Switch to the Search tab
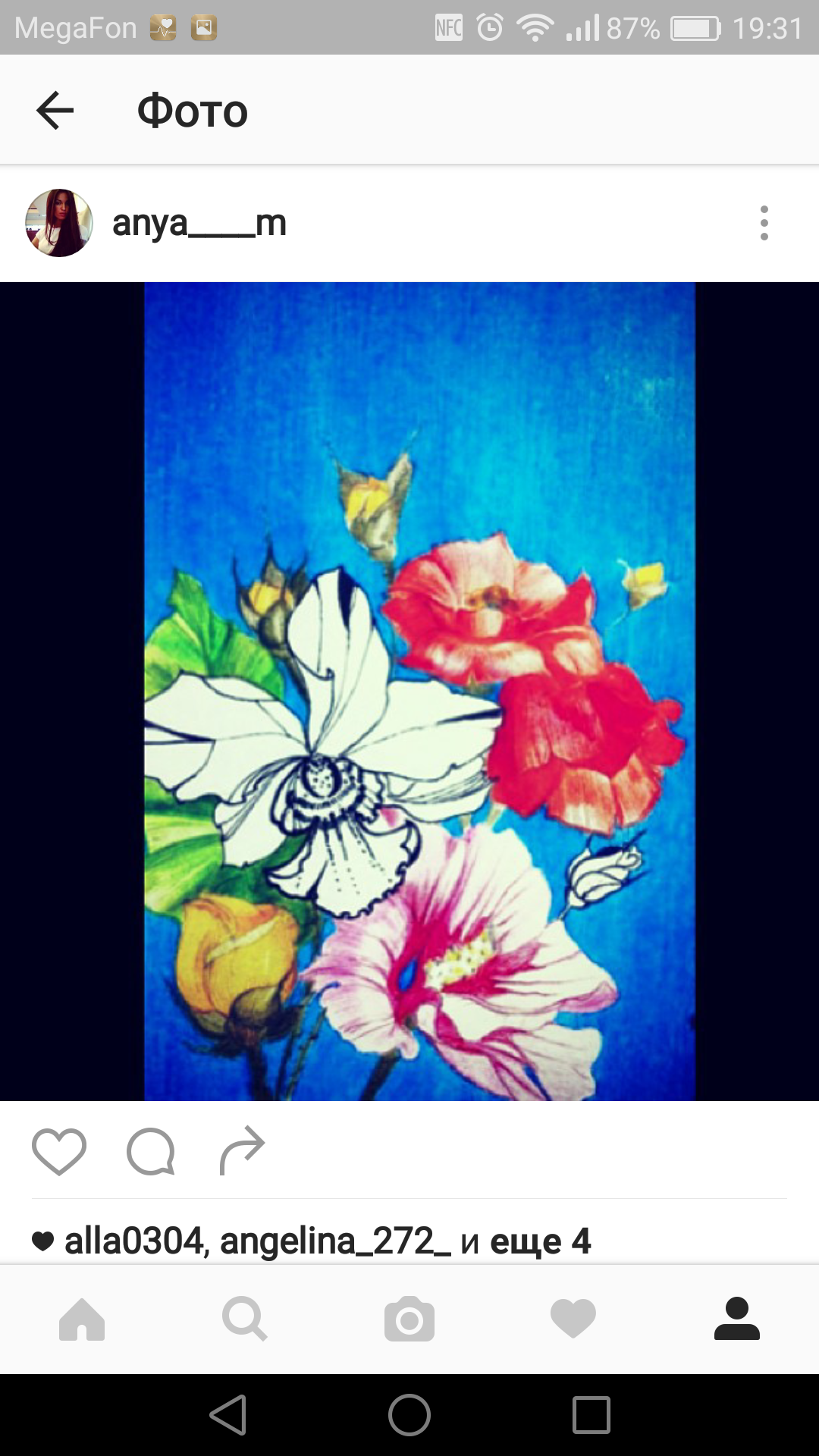This screenshot has width=819, height=1456. point(245,1319)
